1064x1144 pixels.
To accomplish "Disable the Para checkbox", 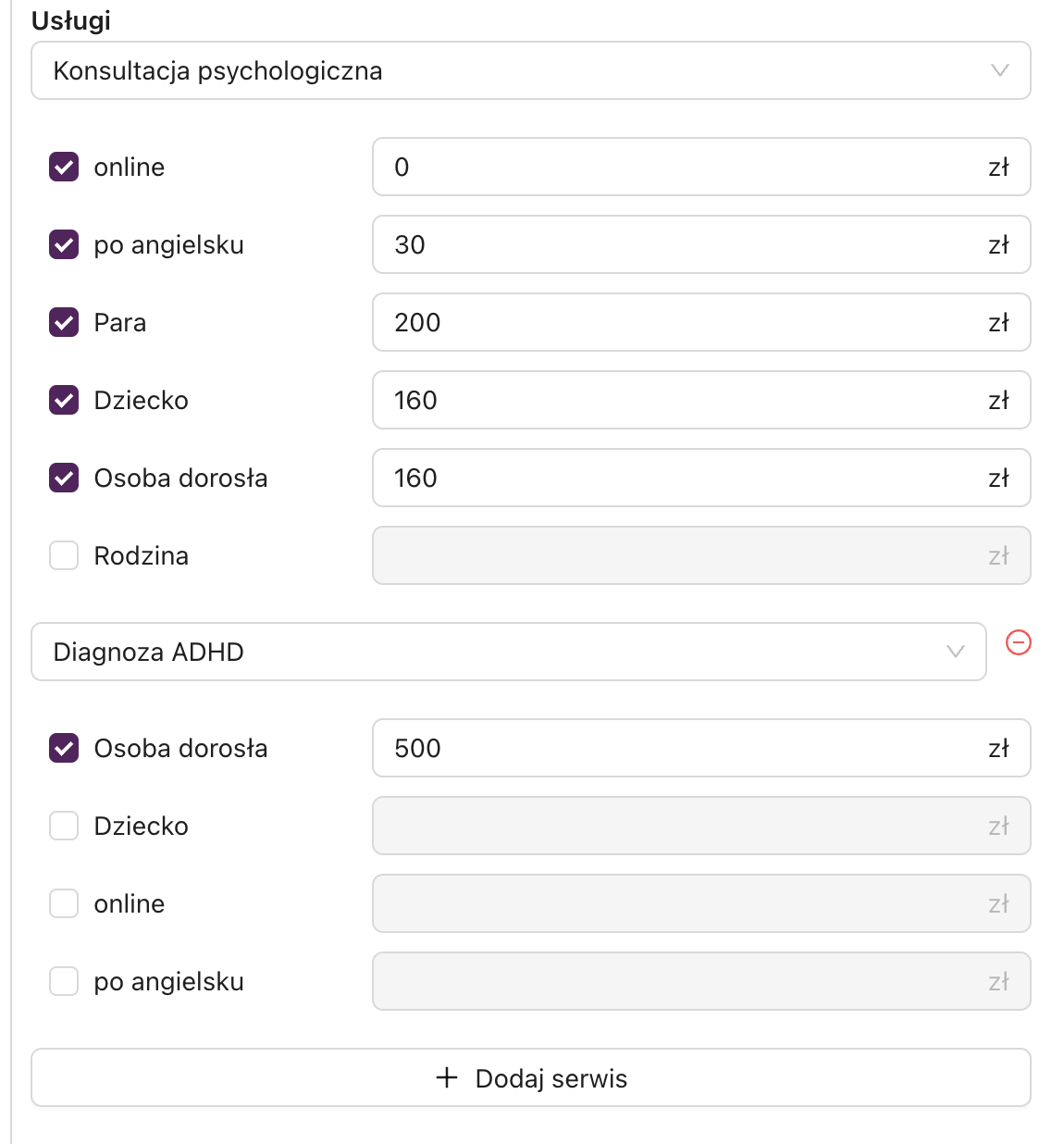I will coord(63,322).
